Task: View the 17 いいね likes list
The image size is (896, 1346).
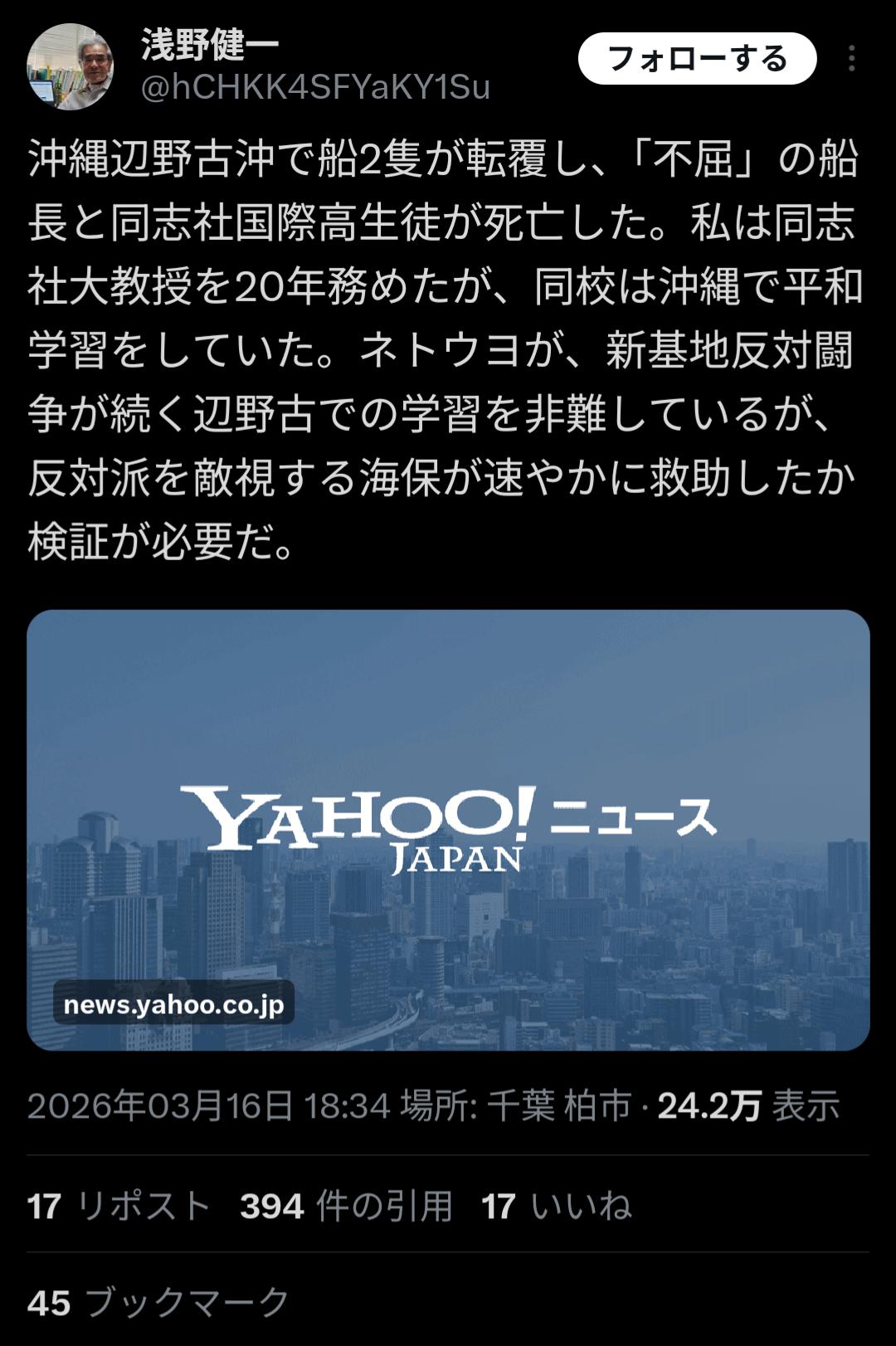Action: (556, 1206)
